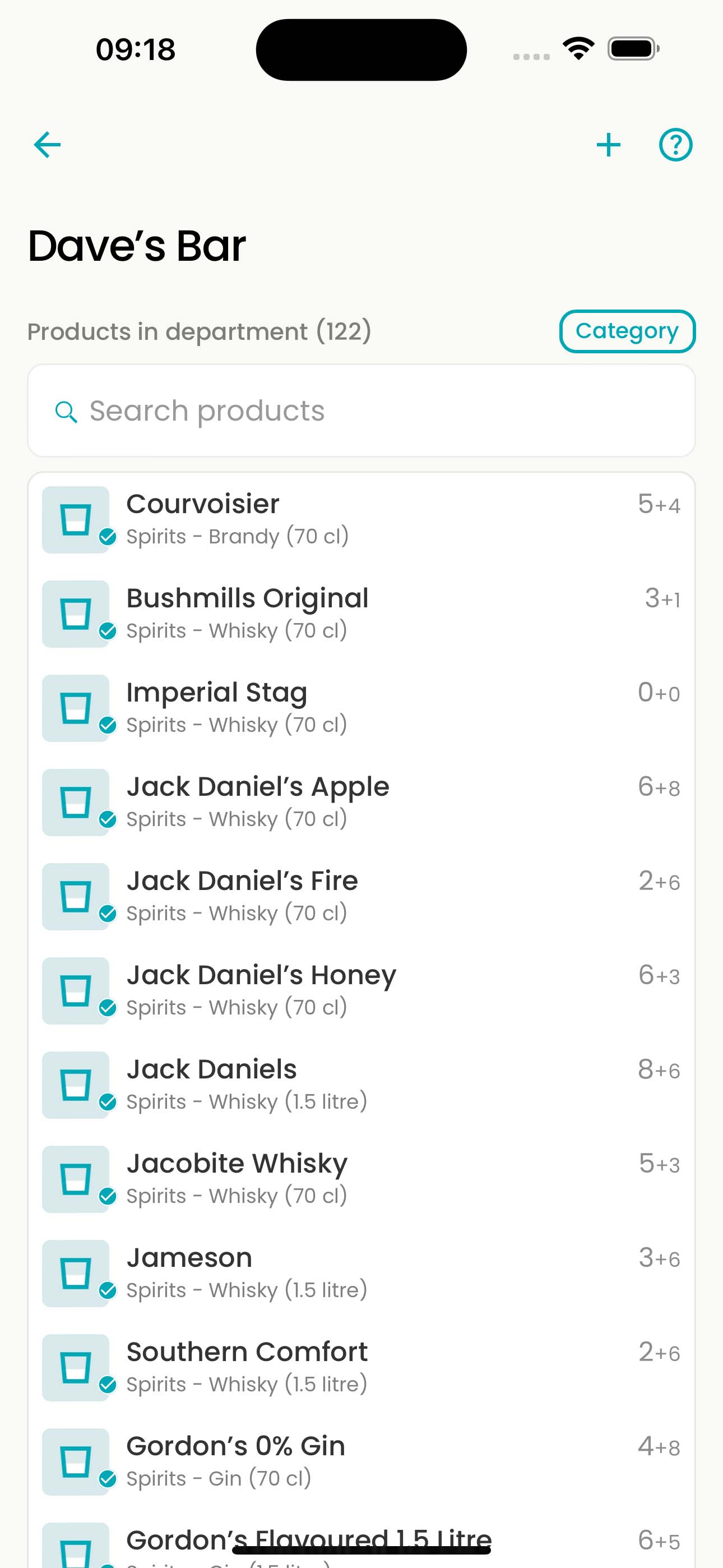Image resolution: width=723 pixels, height=1568 pixels.
Task: Open the help question mark icon
Action: pyautogui.click(x=675, y=145)
